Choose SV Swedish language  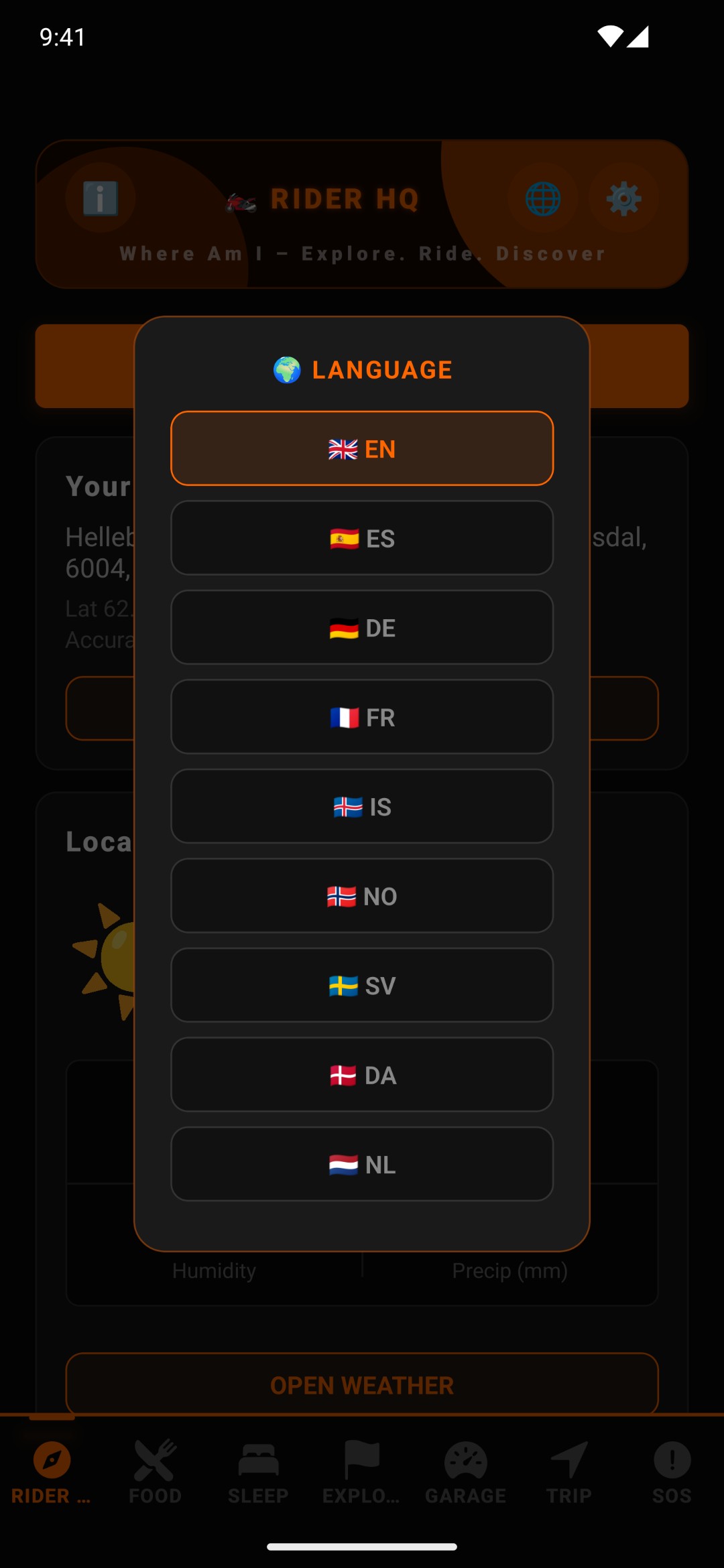pos(362,985)
